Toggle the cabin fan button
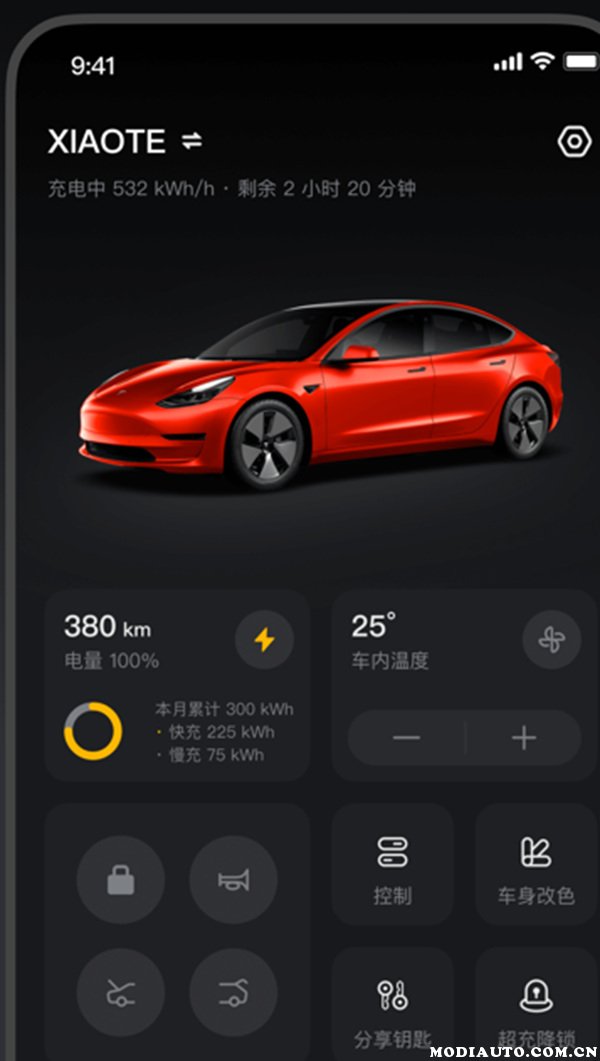This screenshot has width=600, height=1061. click(x=552, y=639)
